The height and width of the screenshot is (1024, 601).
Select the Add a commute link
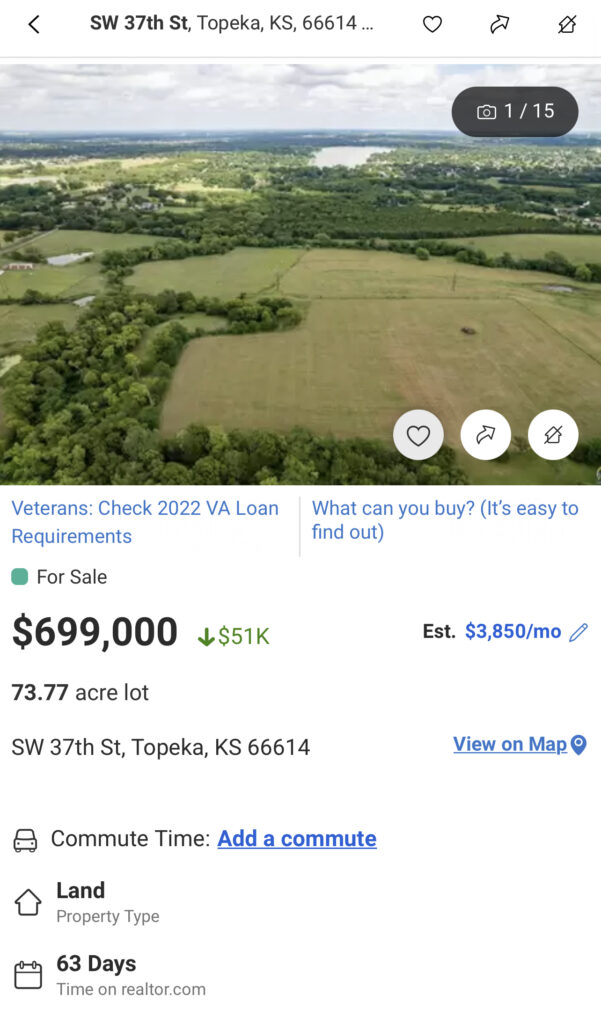[x=297, y=839]
